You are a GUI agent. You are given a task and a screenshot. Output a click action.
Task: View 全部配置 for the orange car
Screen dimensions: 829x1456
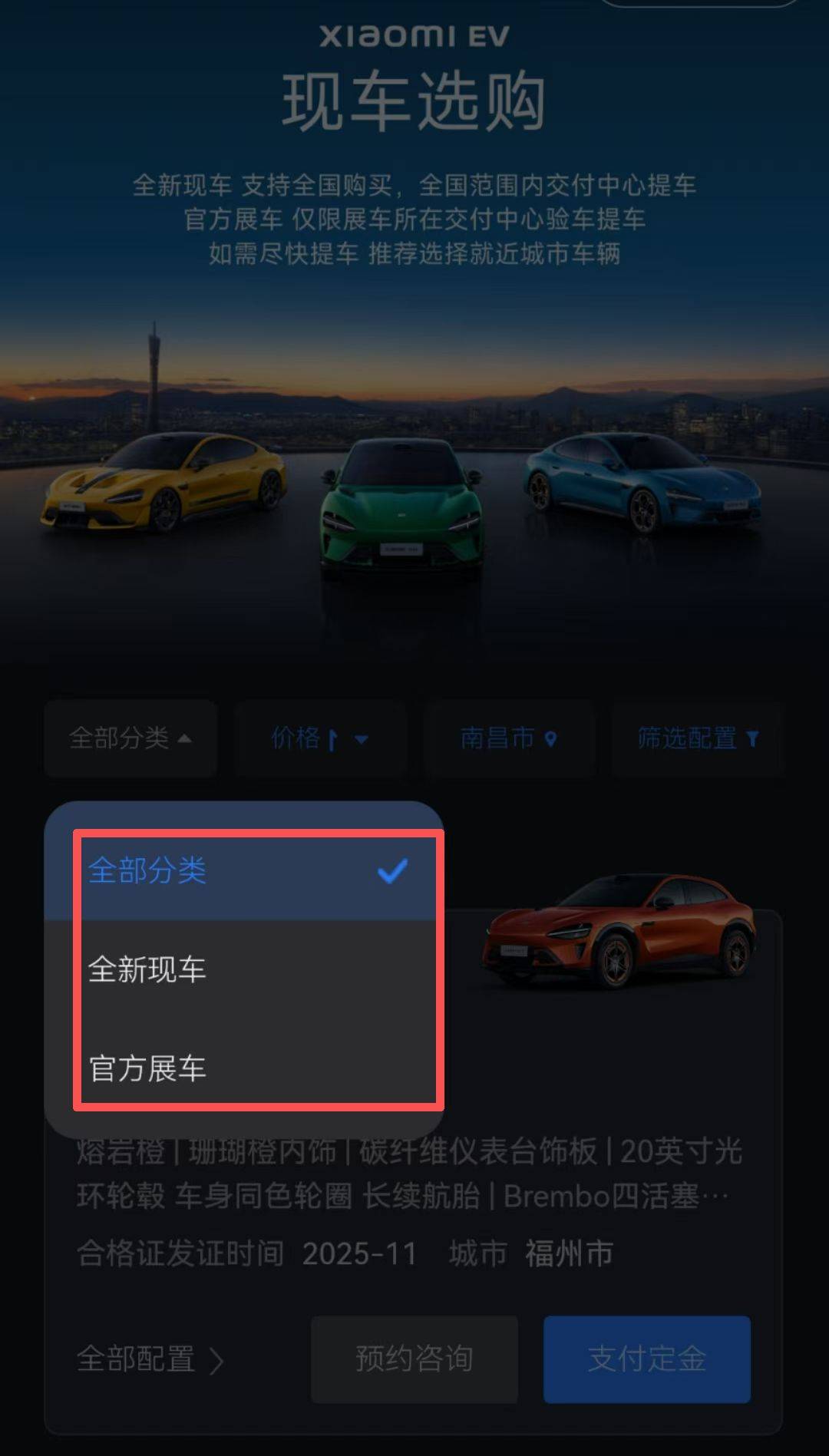pos(150,1359)
